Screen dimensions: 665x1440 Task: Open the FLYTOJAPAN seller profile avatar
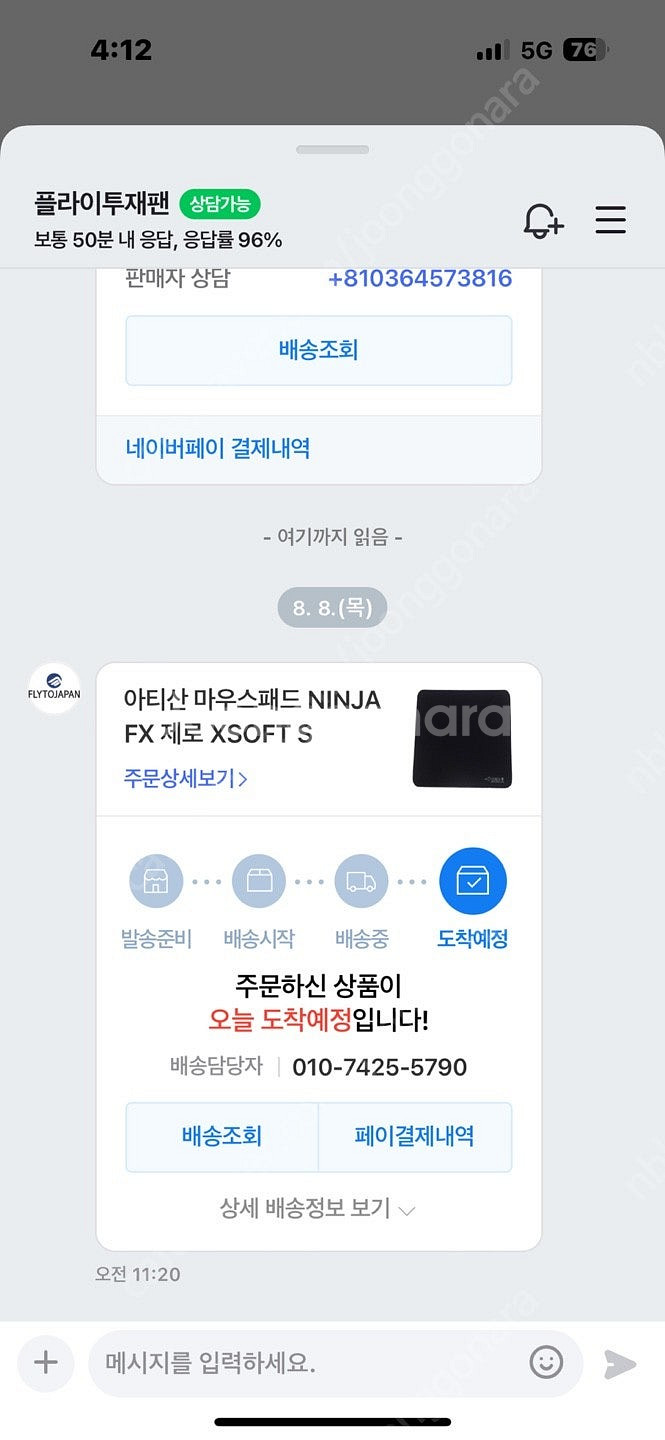[54, 689]
